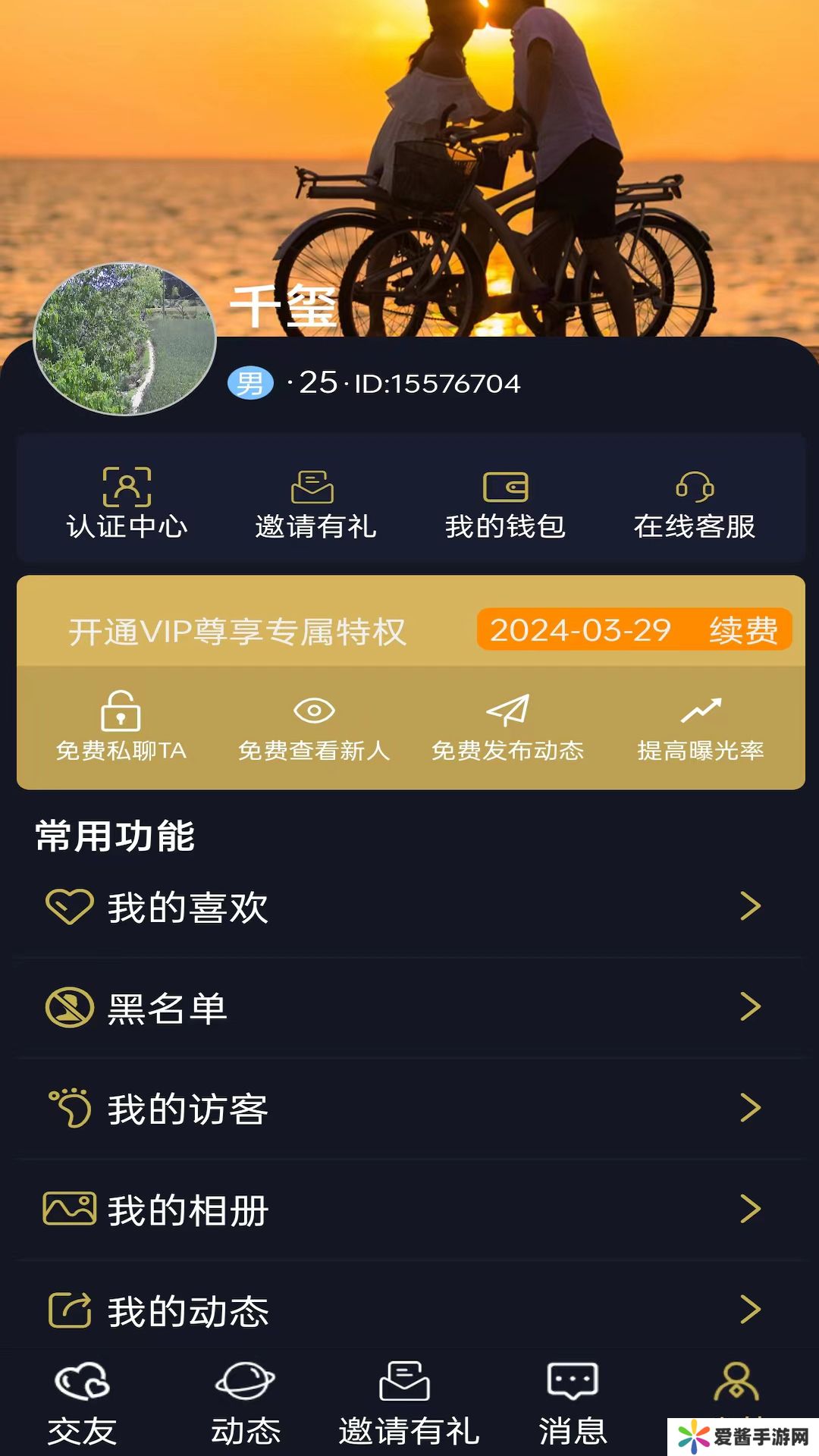Tap the profile avatar photo
819x1456 pixels.
point(125,339)
